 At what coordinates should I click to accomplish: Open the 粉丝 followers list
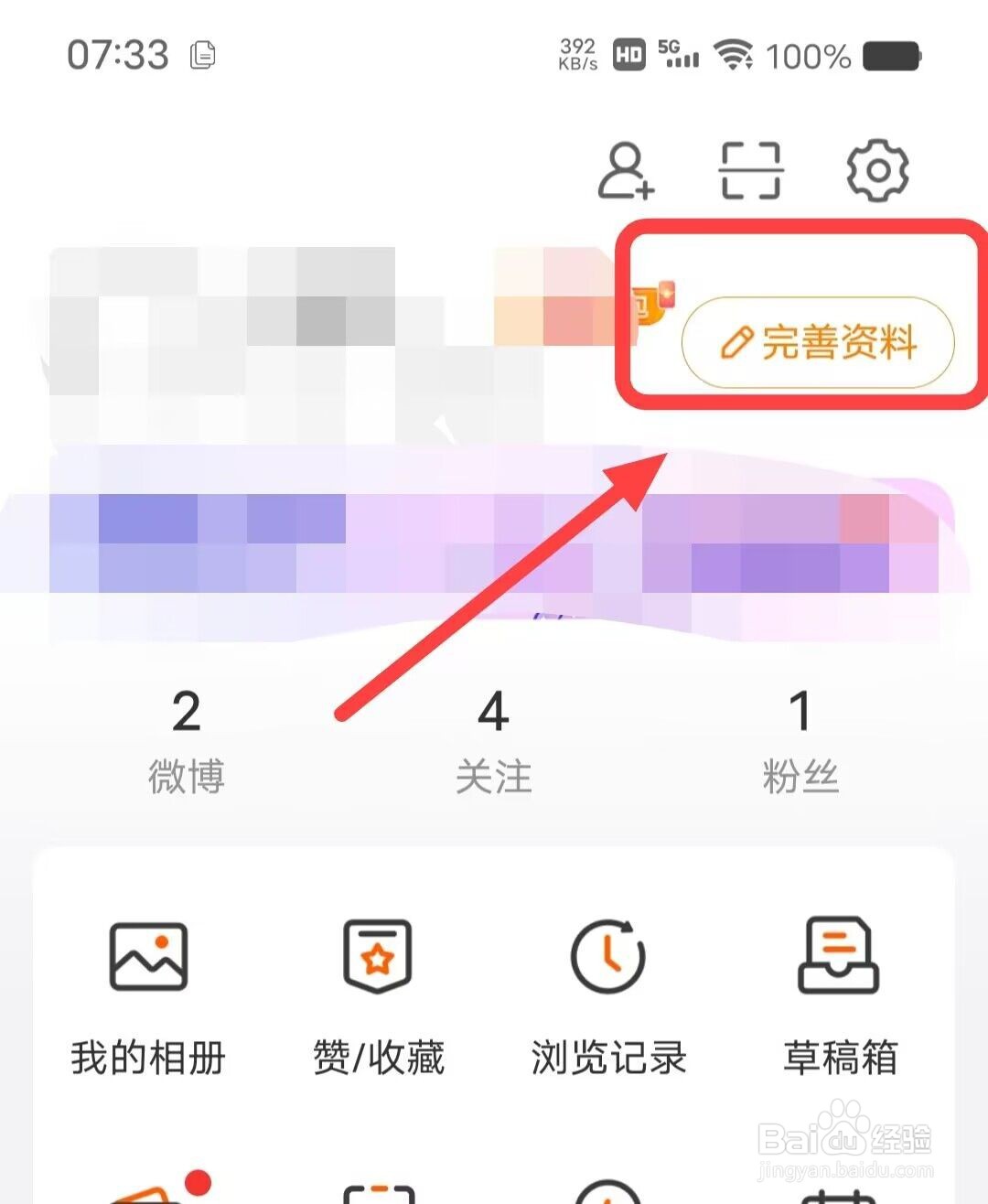click(800, 741)
